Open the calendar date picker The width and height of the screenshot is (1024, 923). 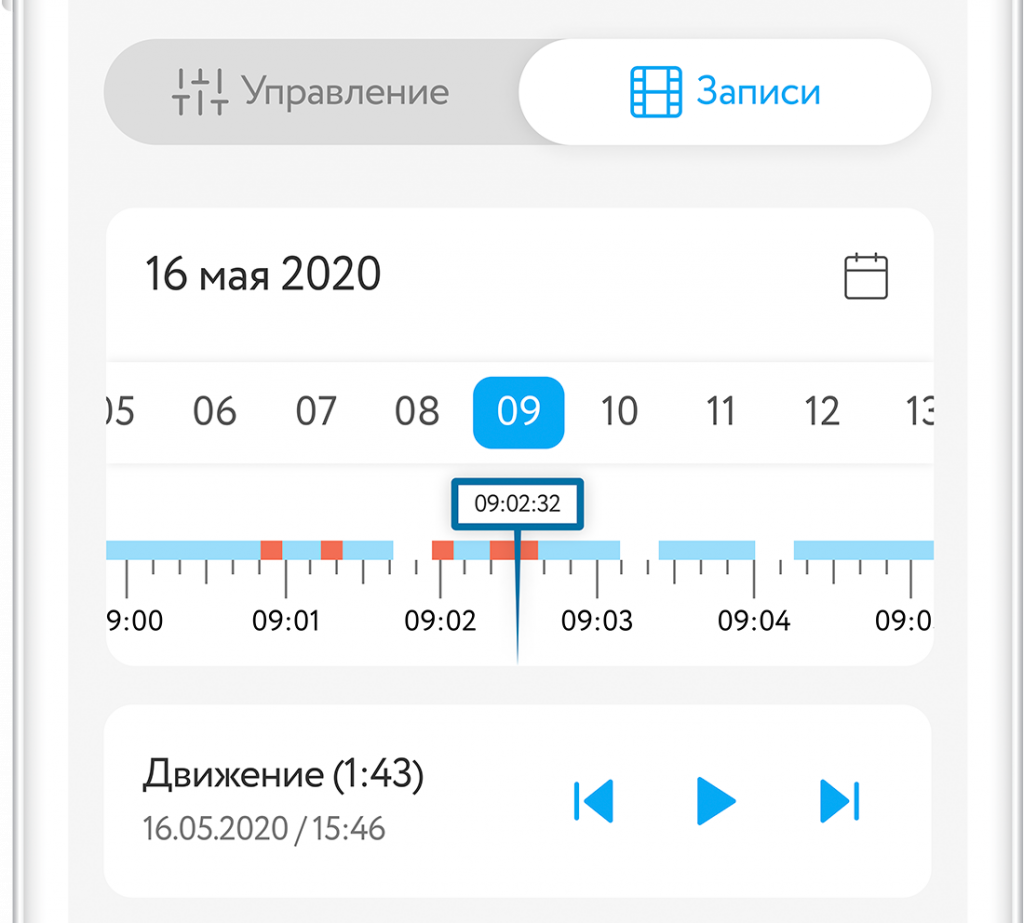tap(866, 276)
